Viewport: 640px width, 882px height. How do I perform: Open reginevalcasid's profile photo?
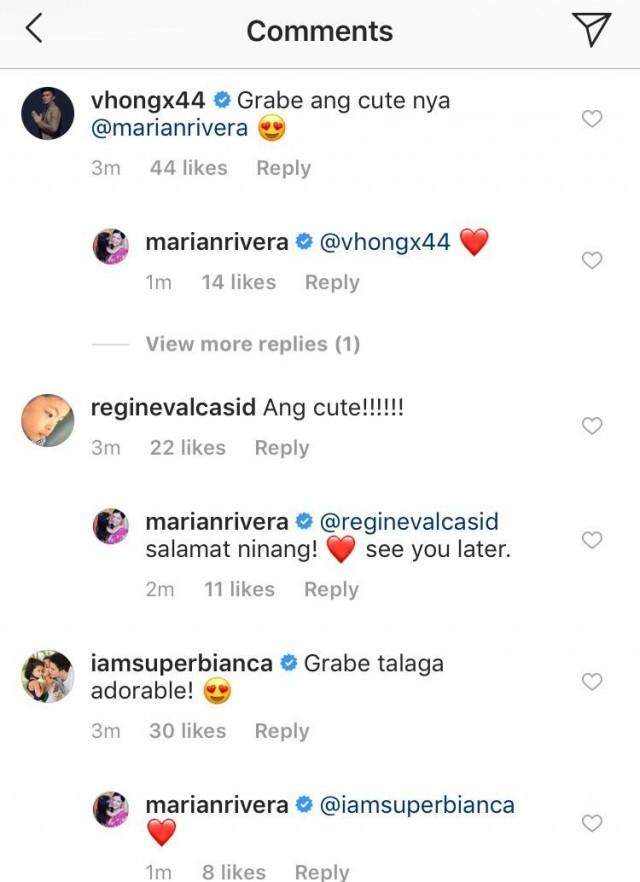point(48,421)
